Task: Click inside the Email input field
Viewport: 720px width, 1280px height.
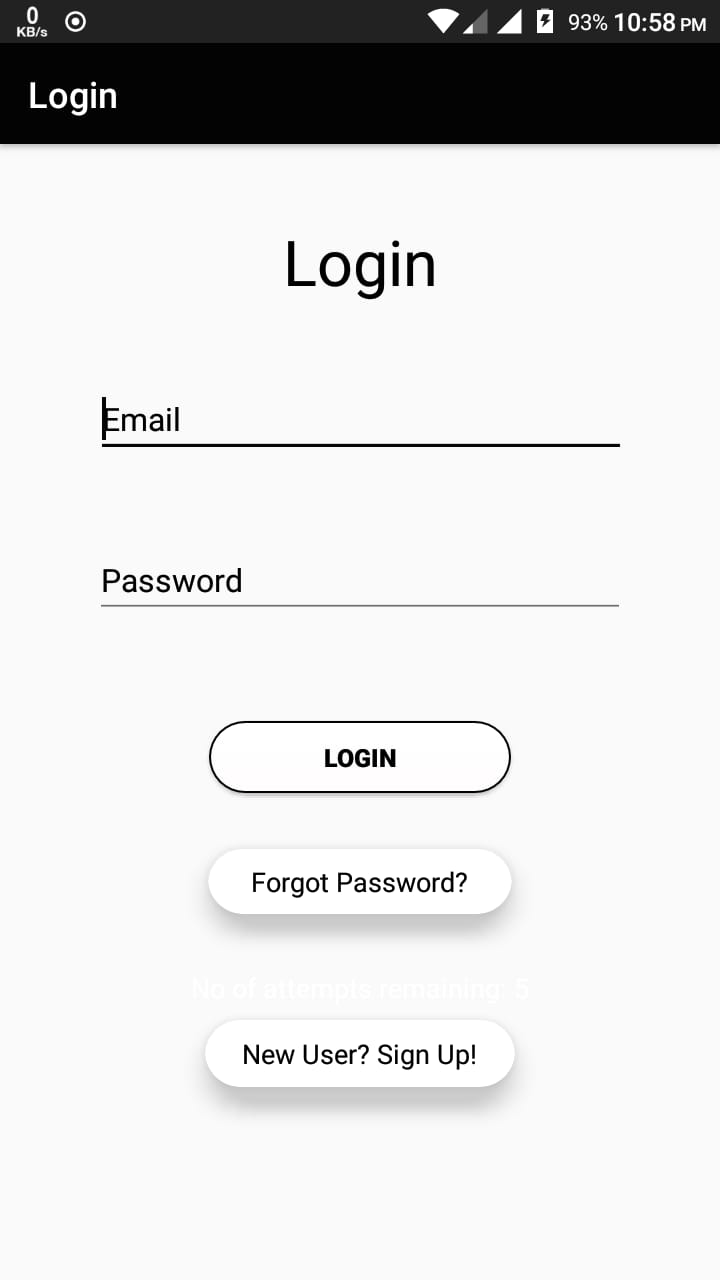Action: click(x=360, y=420)
